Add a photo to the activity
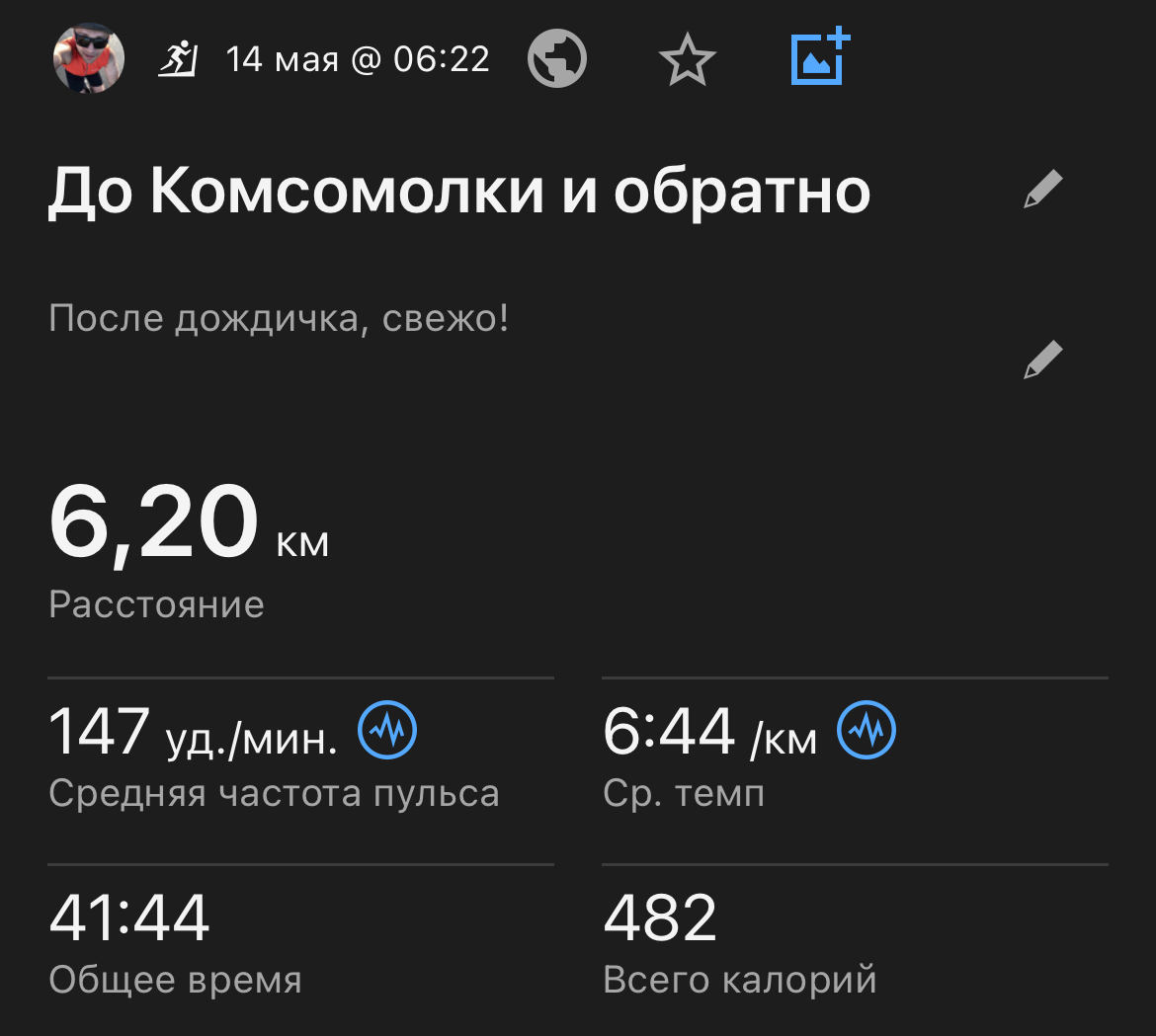The width and height of the screenshot is (1156, 1036). (x=820, y=58)
